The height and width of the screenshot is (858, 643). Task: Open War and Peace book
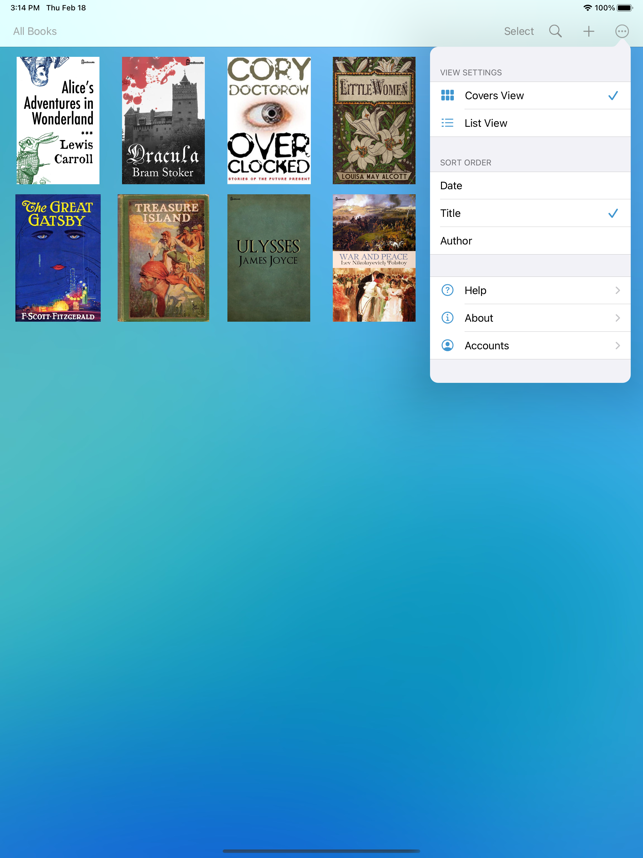pos(374,258)
